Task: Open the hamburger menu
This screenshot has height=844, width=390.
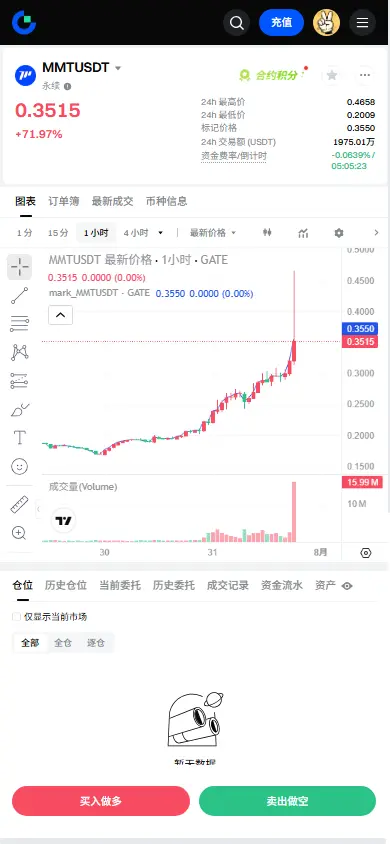Action: 363,23
